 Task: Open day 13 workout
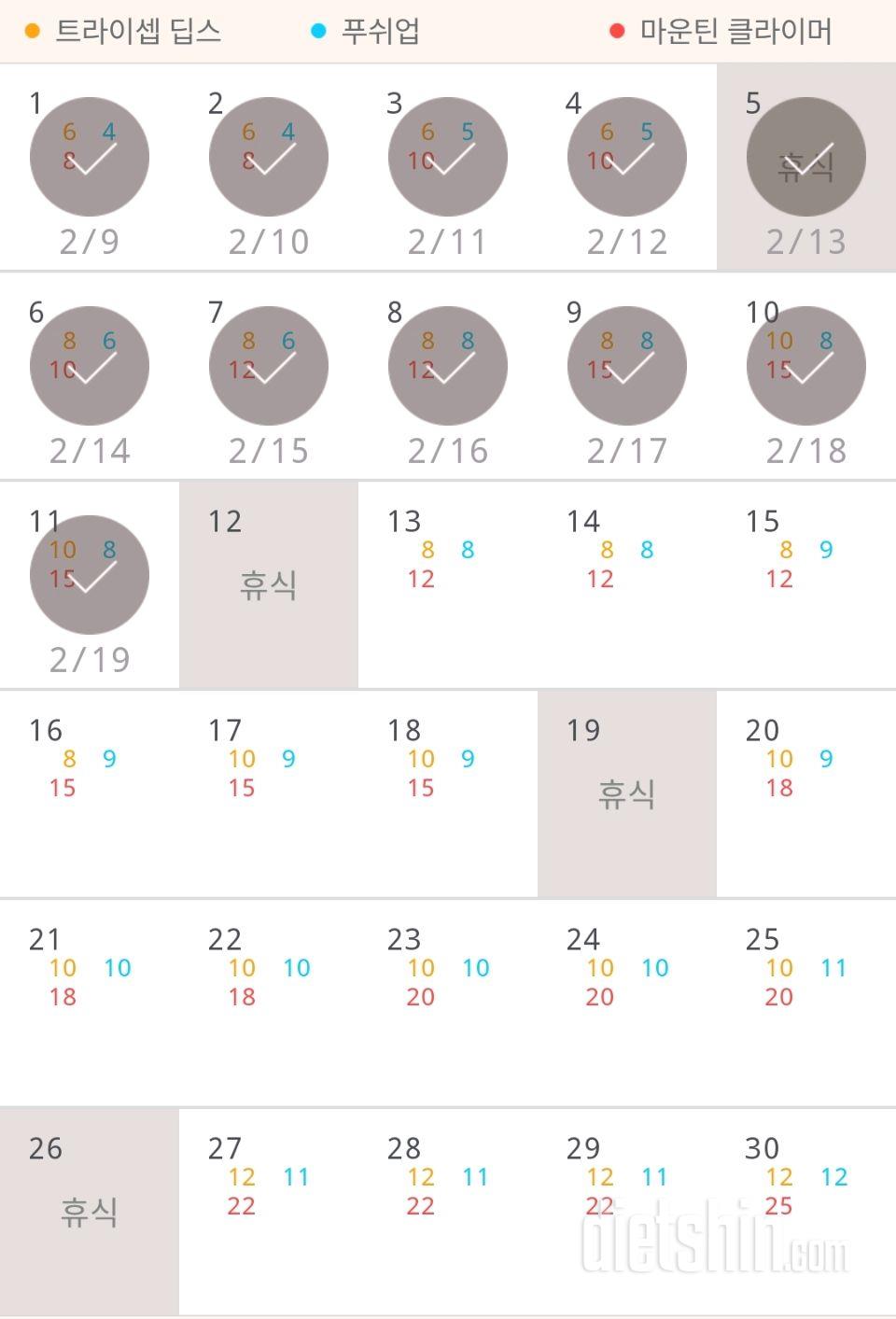(447, 584)
